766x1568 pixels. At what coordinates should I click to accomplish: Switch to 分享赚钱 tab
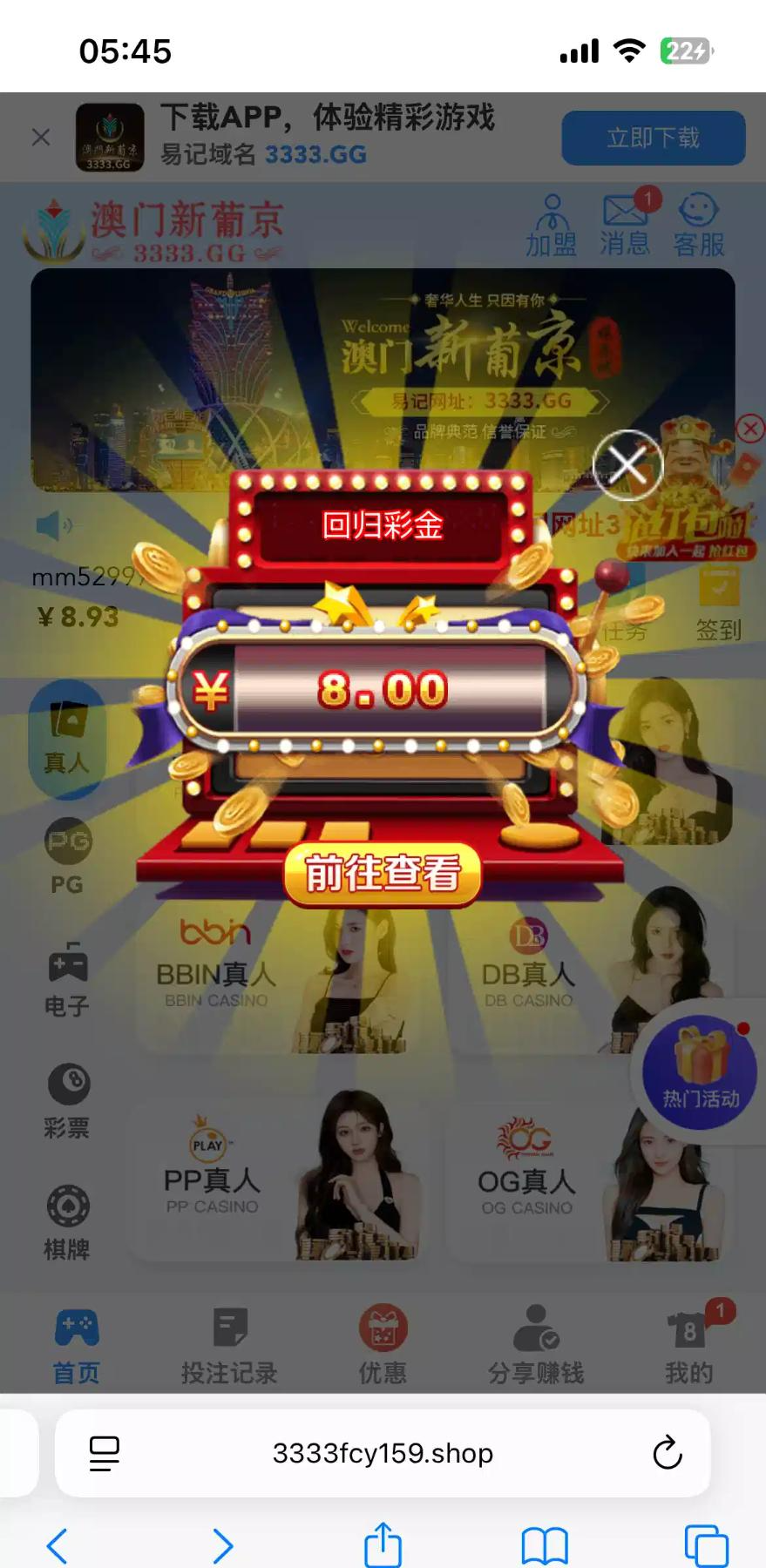tap(535, 1345)
